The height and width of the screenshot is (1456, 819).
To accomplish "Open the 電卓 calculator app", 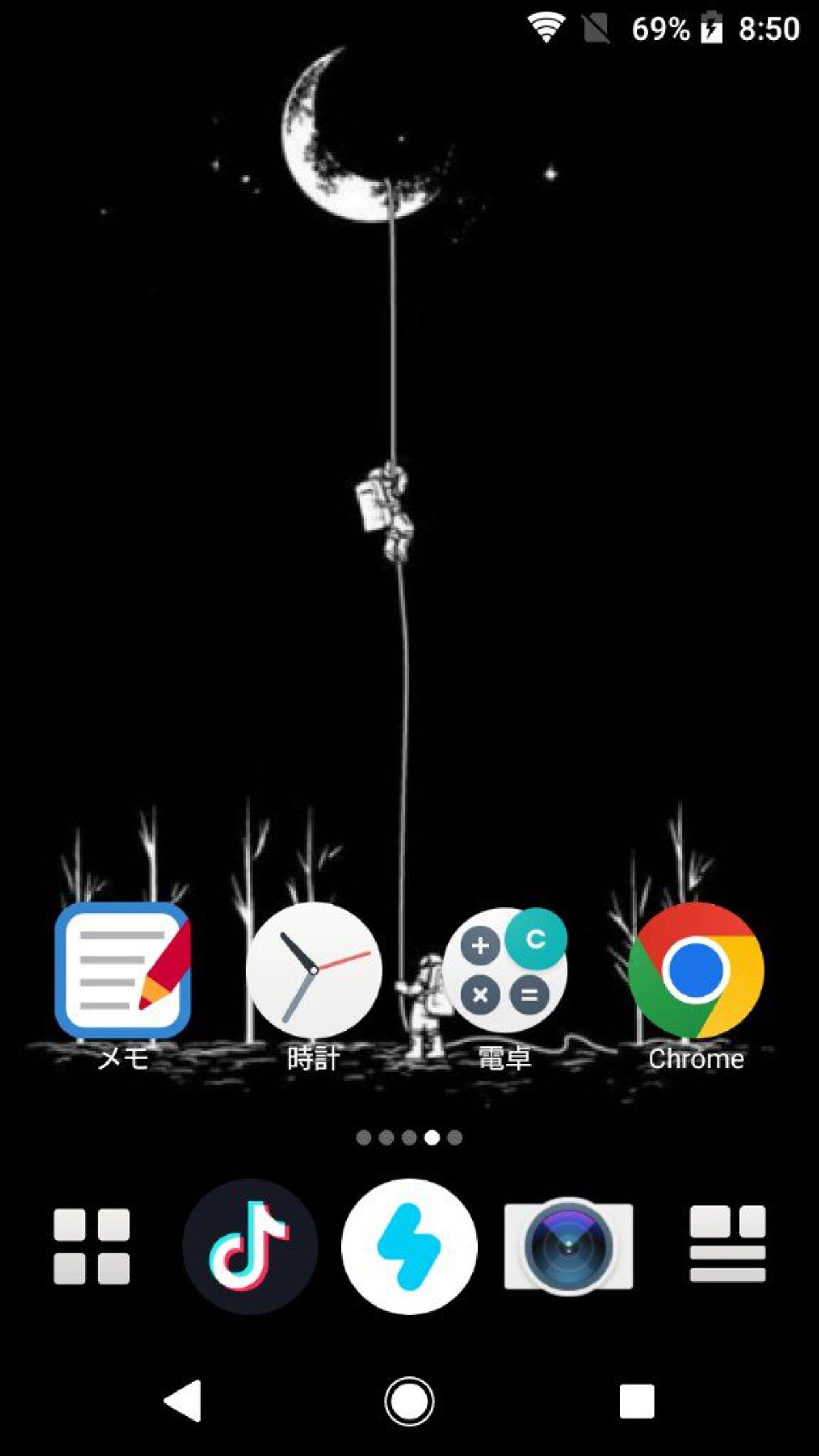I will pyautogui.click(x=505, y=970).
